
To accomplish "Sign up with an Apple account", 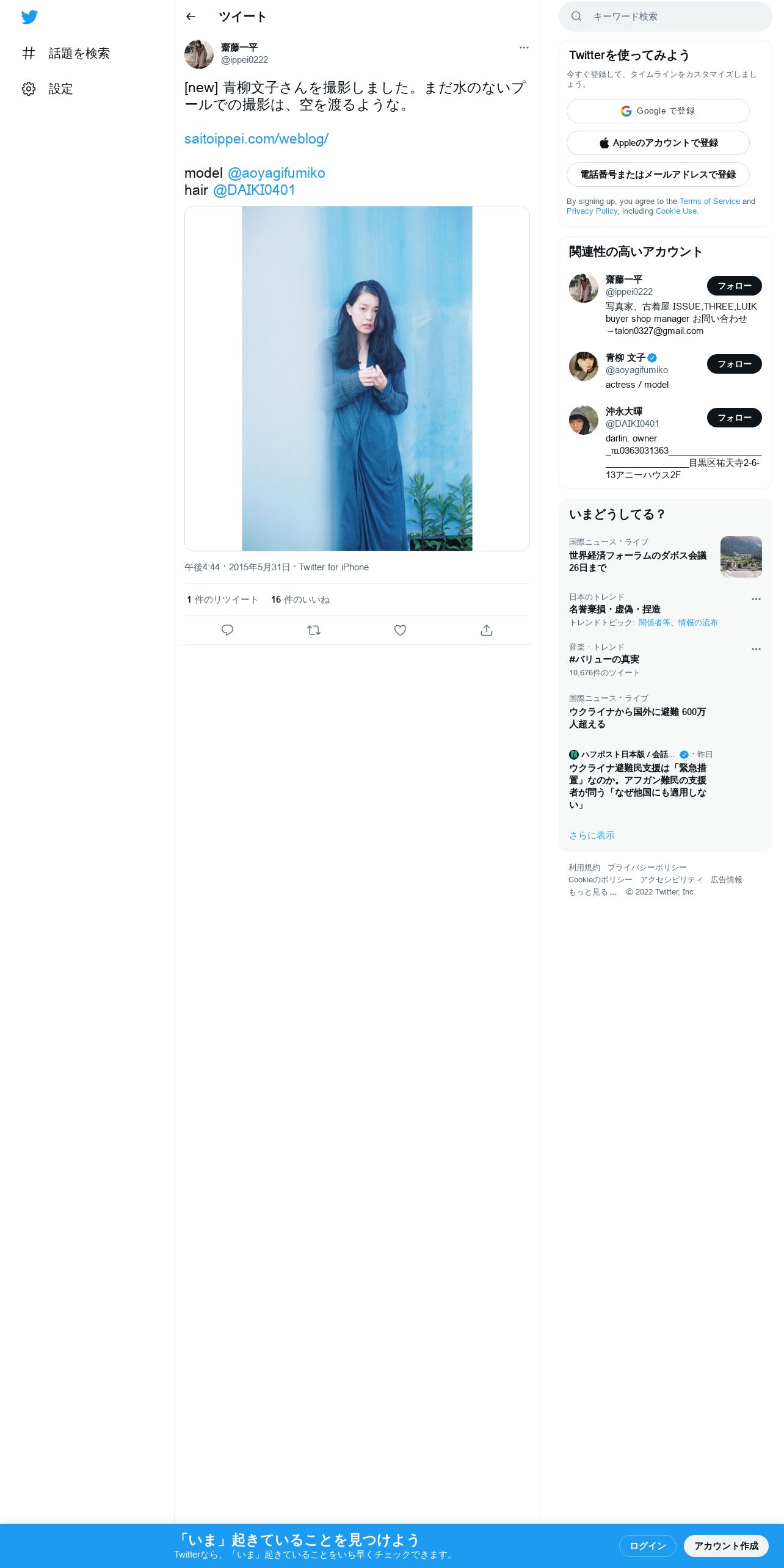I will tap(658, 143).
